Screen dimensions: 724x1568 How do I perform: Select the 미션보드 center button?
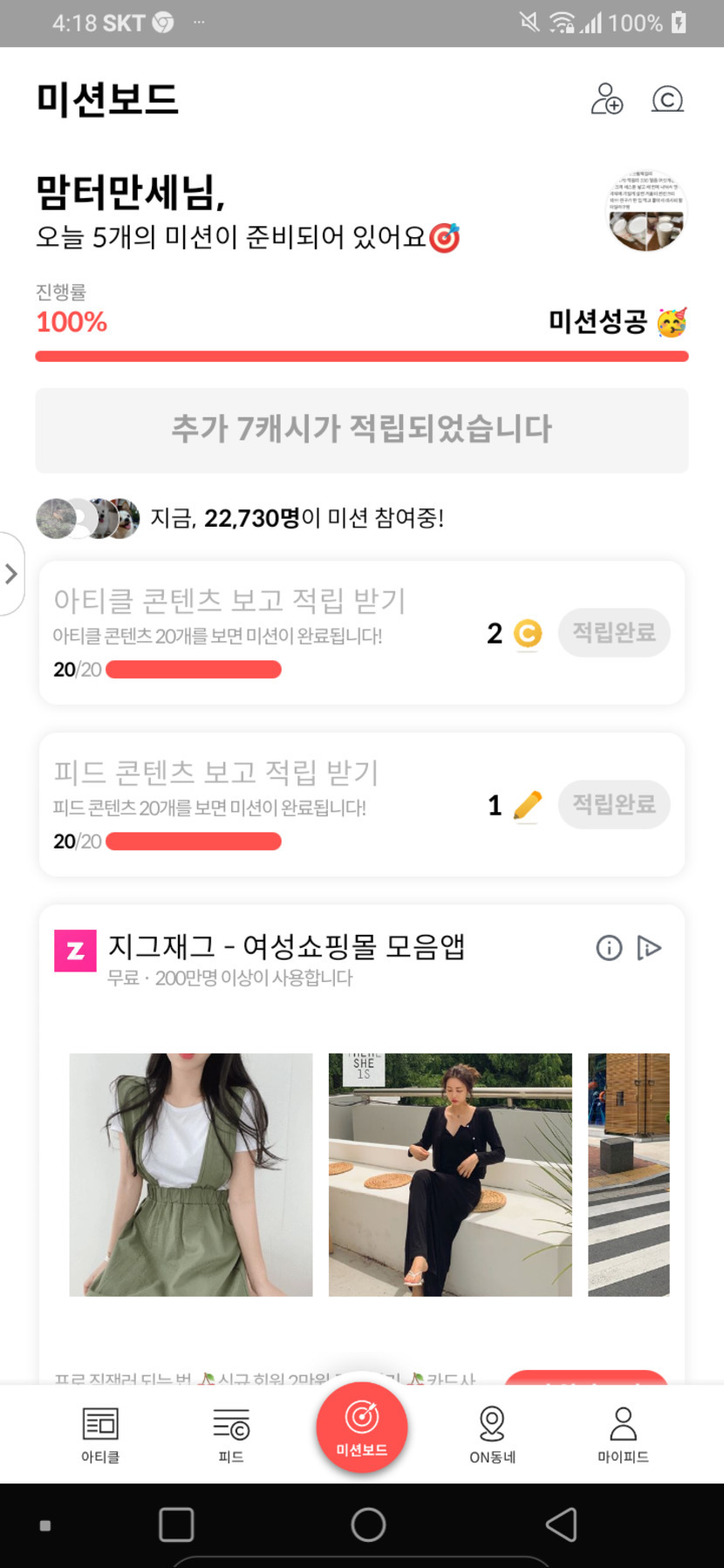362,1427
